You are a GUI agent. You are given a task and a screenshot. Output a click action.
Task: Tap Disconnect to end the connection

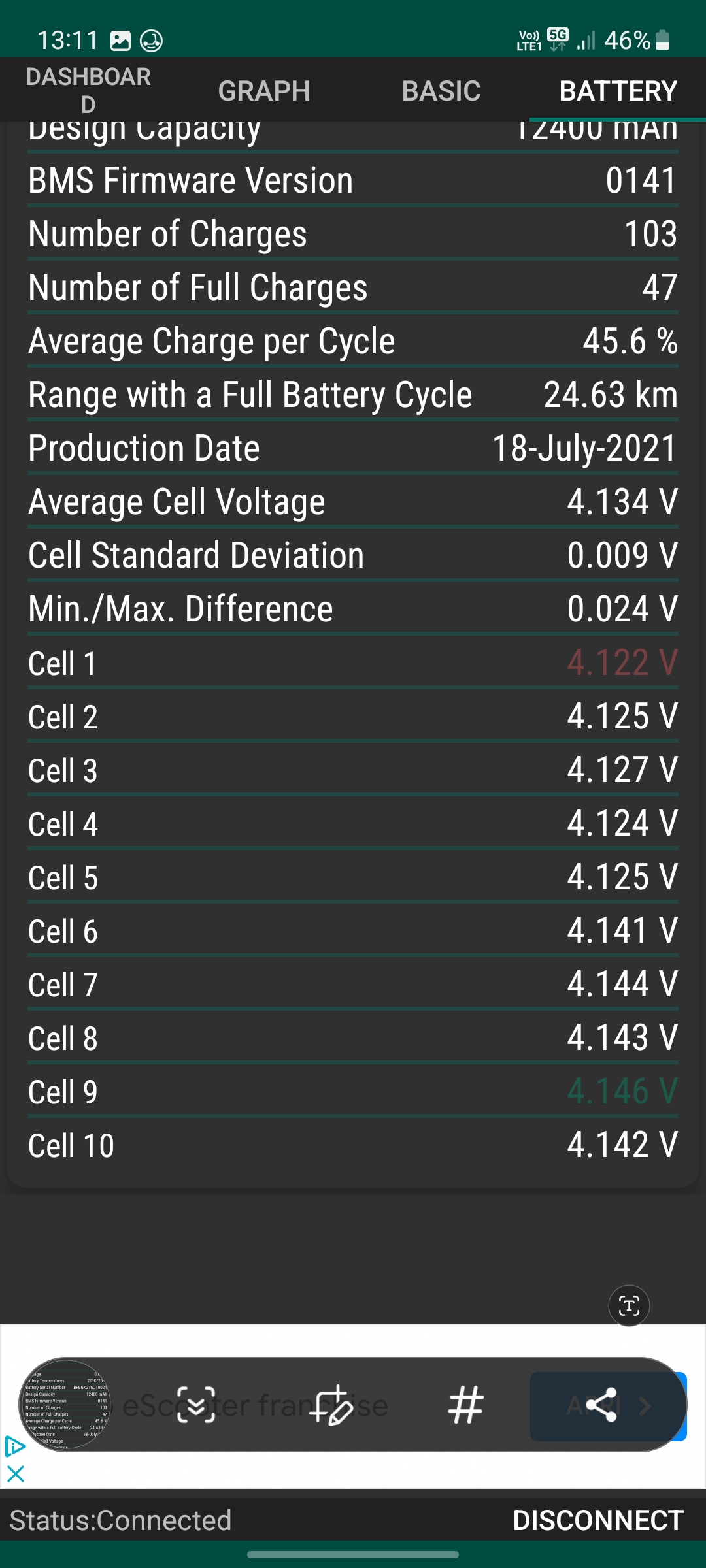598,1520
